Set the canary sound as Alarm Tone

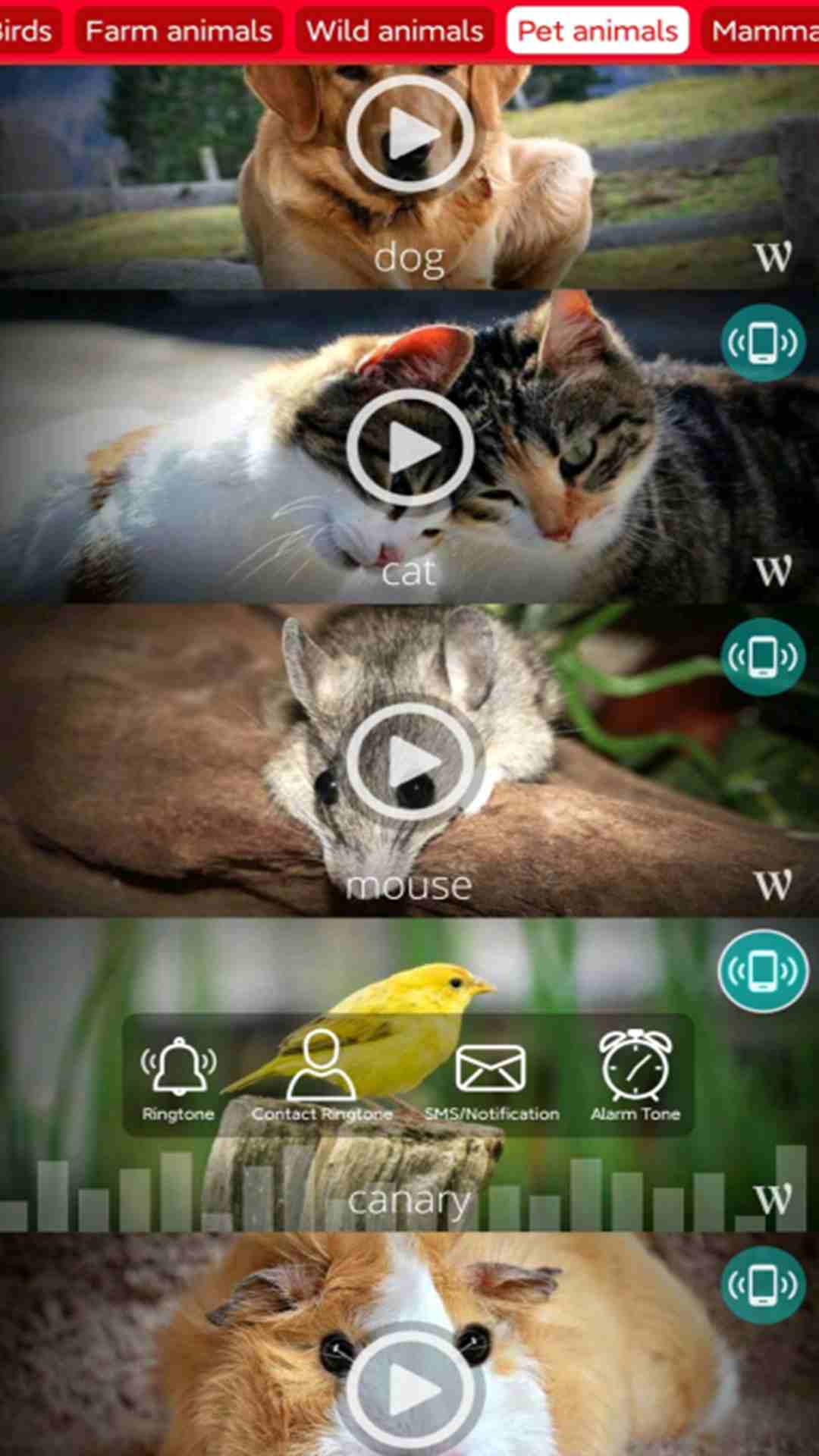pyautogui.click(x=635, y=1077)
